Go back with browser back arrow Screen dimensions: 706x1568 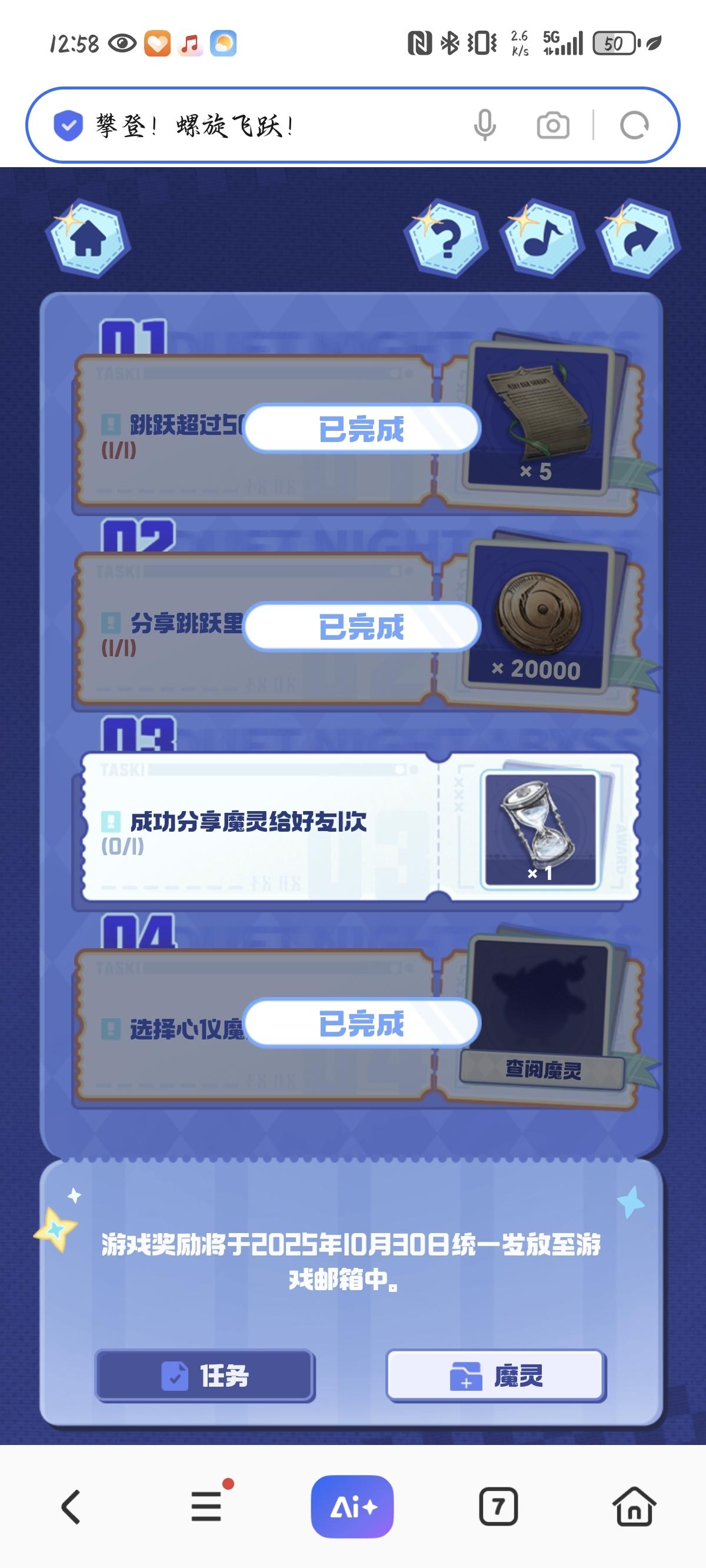71,1507
